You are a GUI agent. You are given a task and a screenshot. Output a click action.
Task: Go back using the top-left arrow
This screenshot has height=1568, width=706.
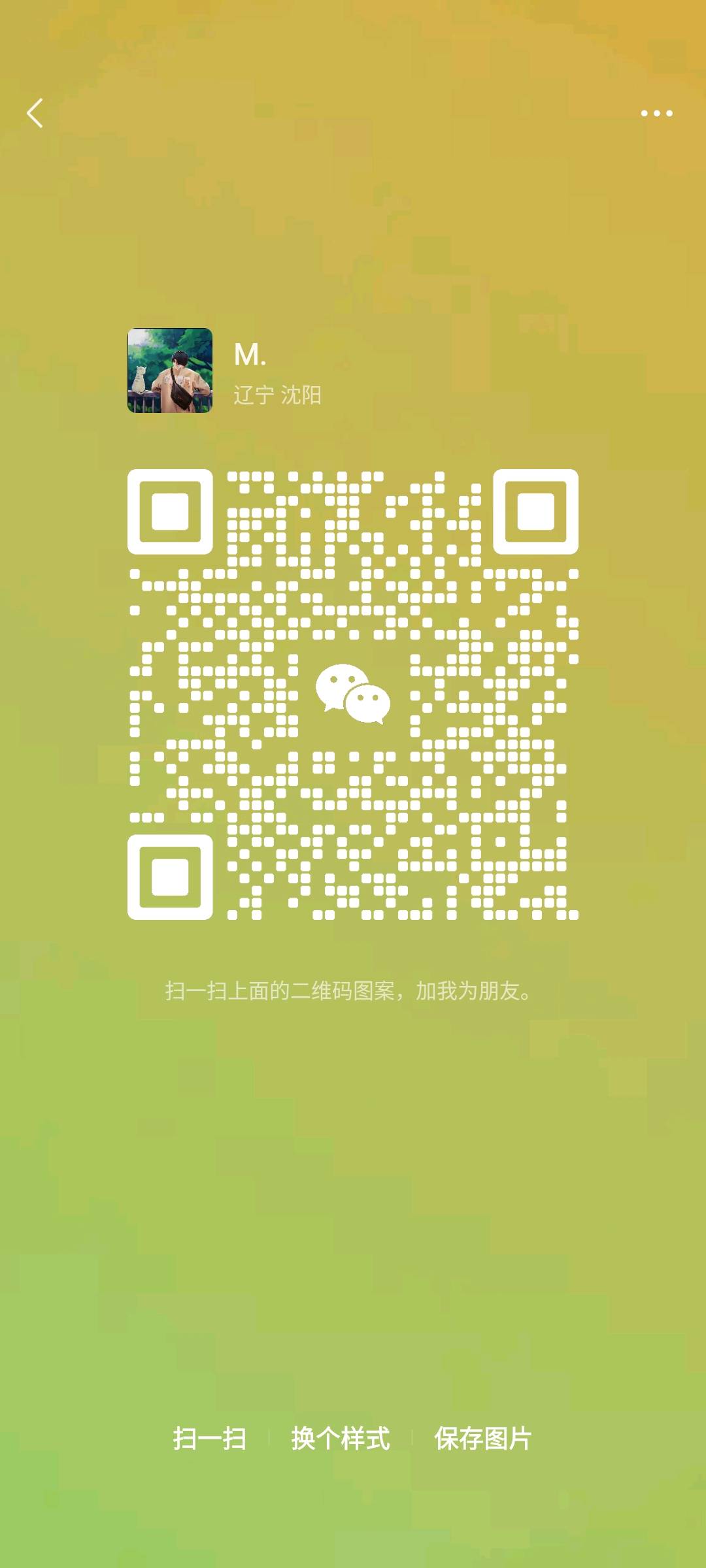pyautogui.click(x=35, y=113)
